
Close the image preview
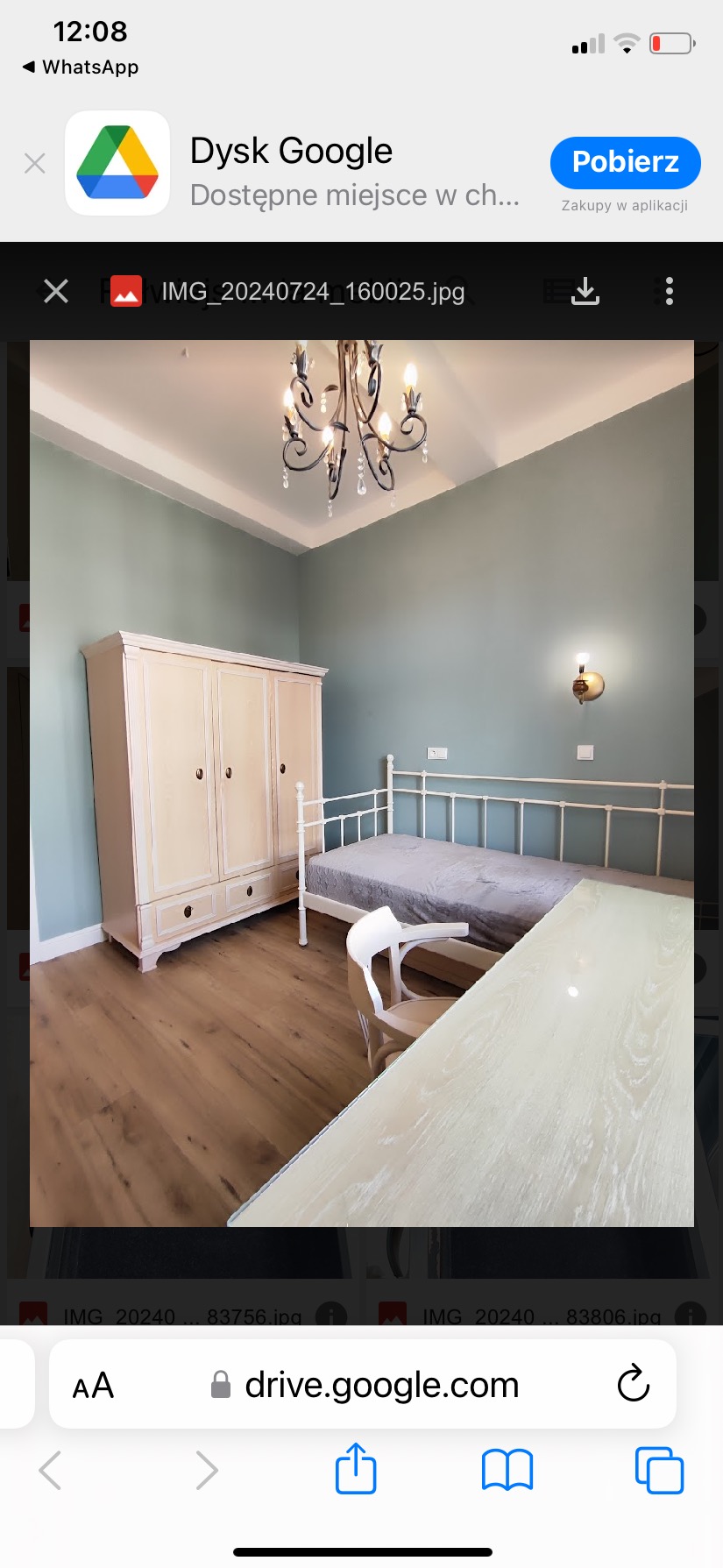56,291
